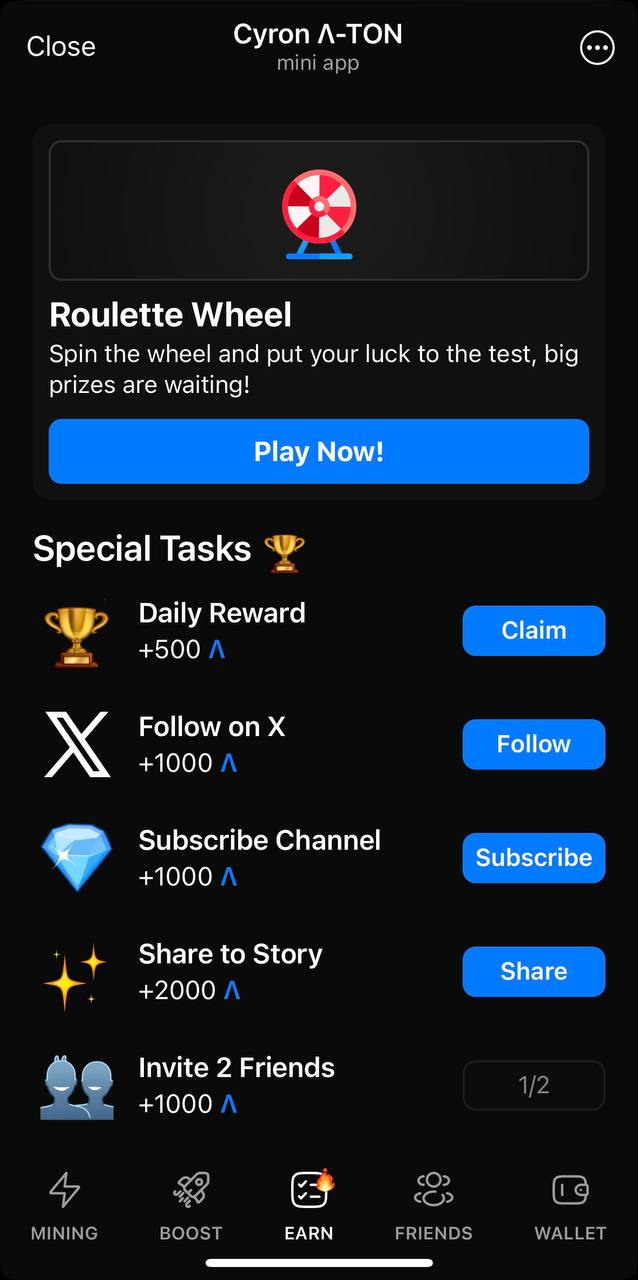Screen dimensions: 638x1280
Task: Tap Share for Share to Story
Action: [x=533, y=971]
